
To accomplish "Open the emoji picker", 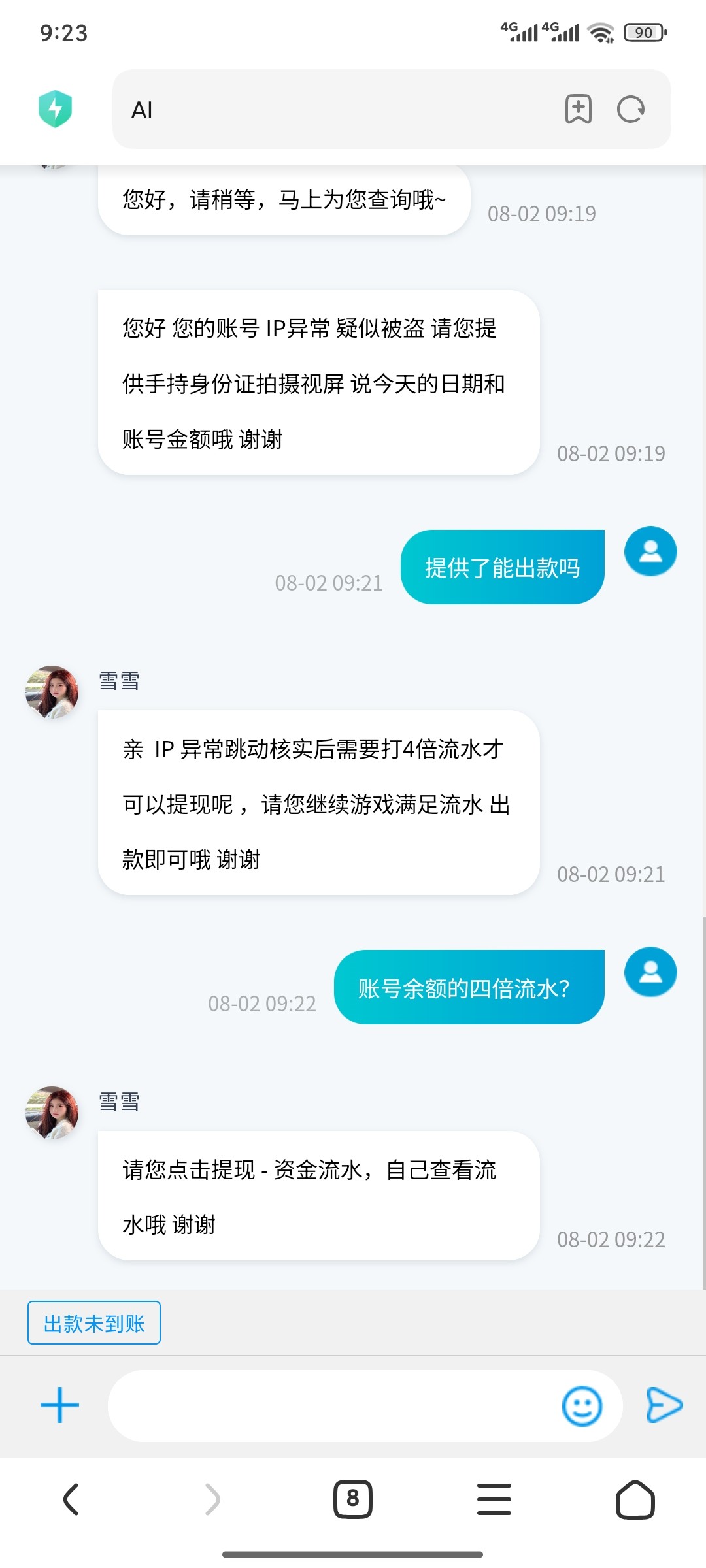I will [x=582, y=1406].
